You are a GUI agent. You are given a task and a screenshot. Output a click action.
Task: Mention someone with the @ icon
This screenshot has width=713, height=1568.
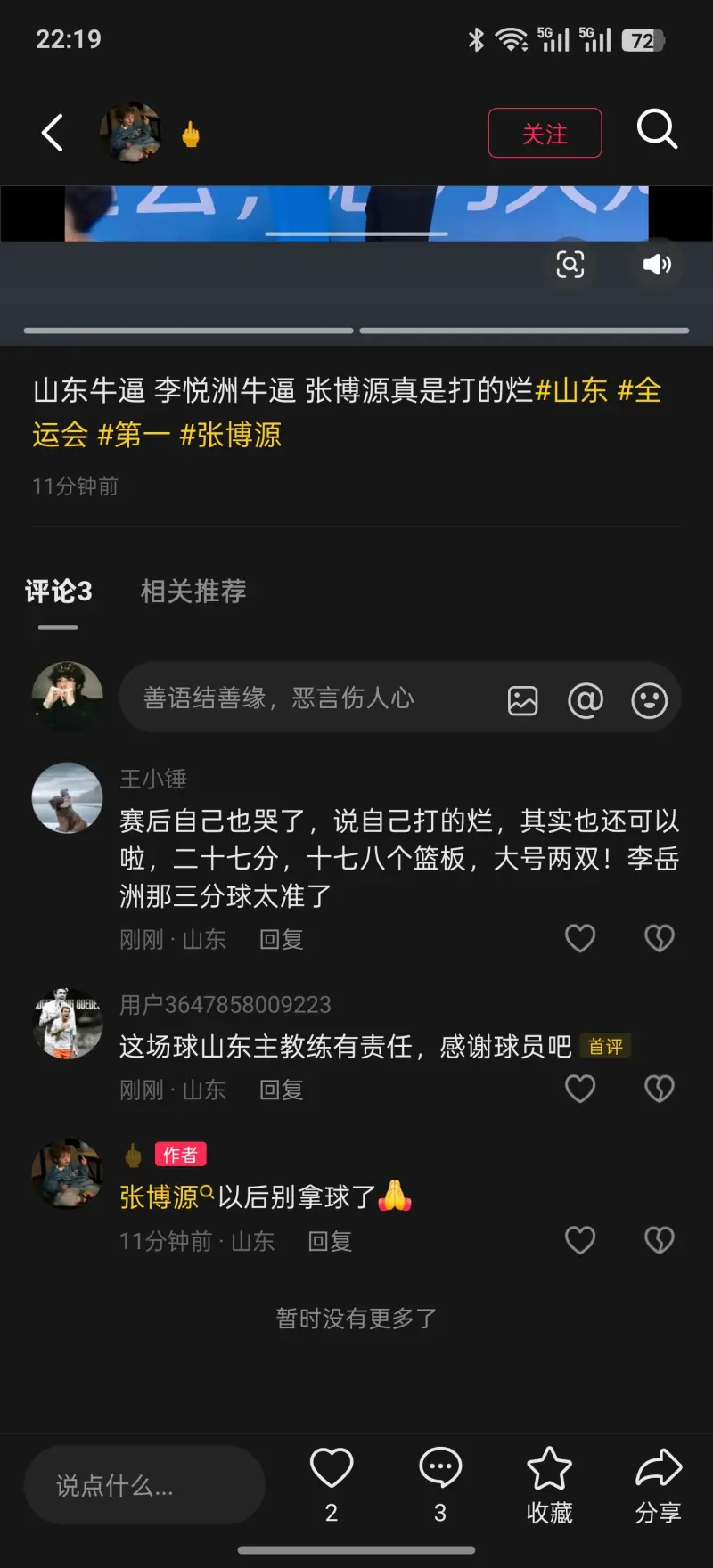(586, 700)
